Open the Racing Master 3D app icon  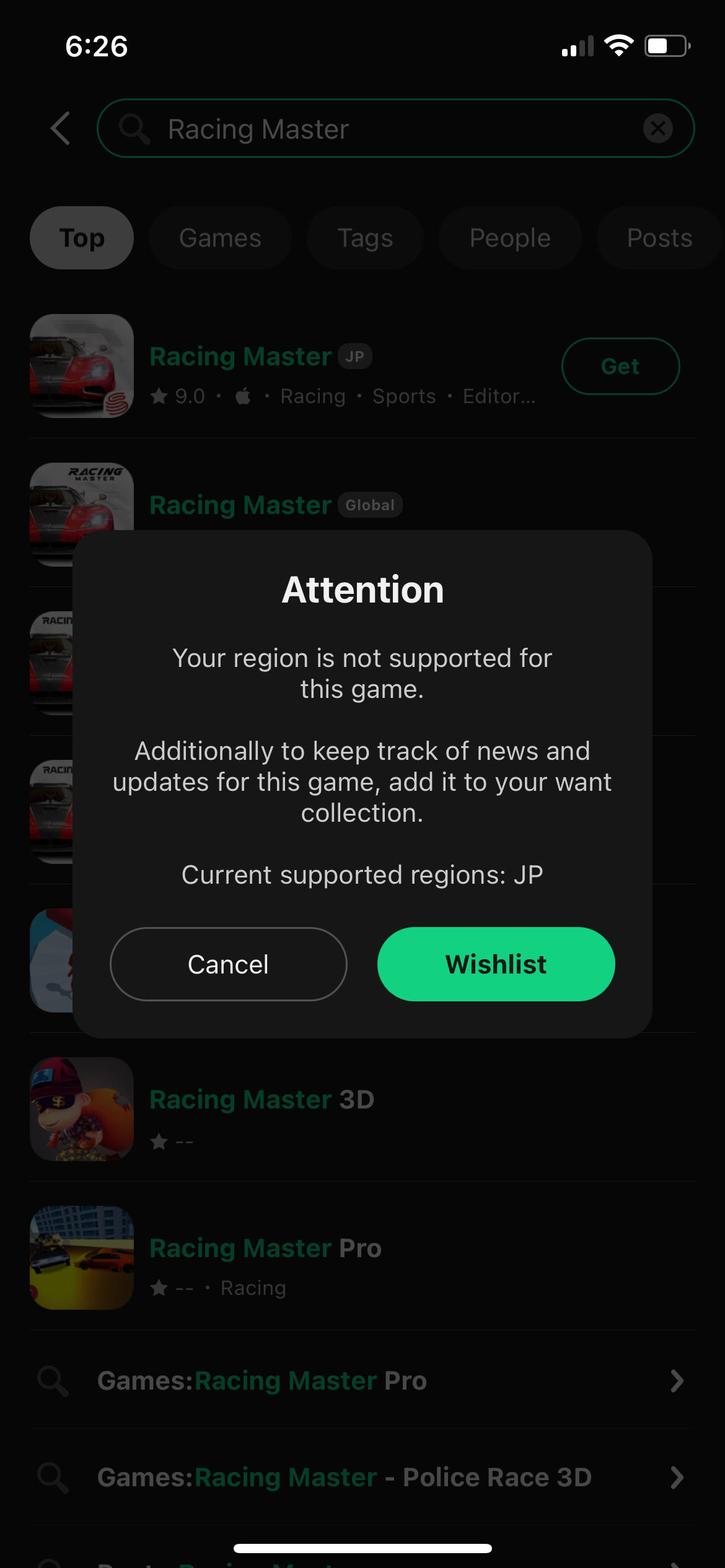[81, 1109]
